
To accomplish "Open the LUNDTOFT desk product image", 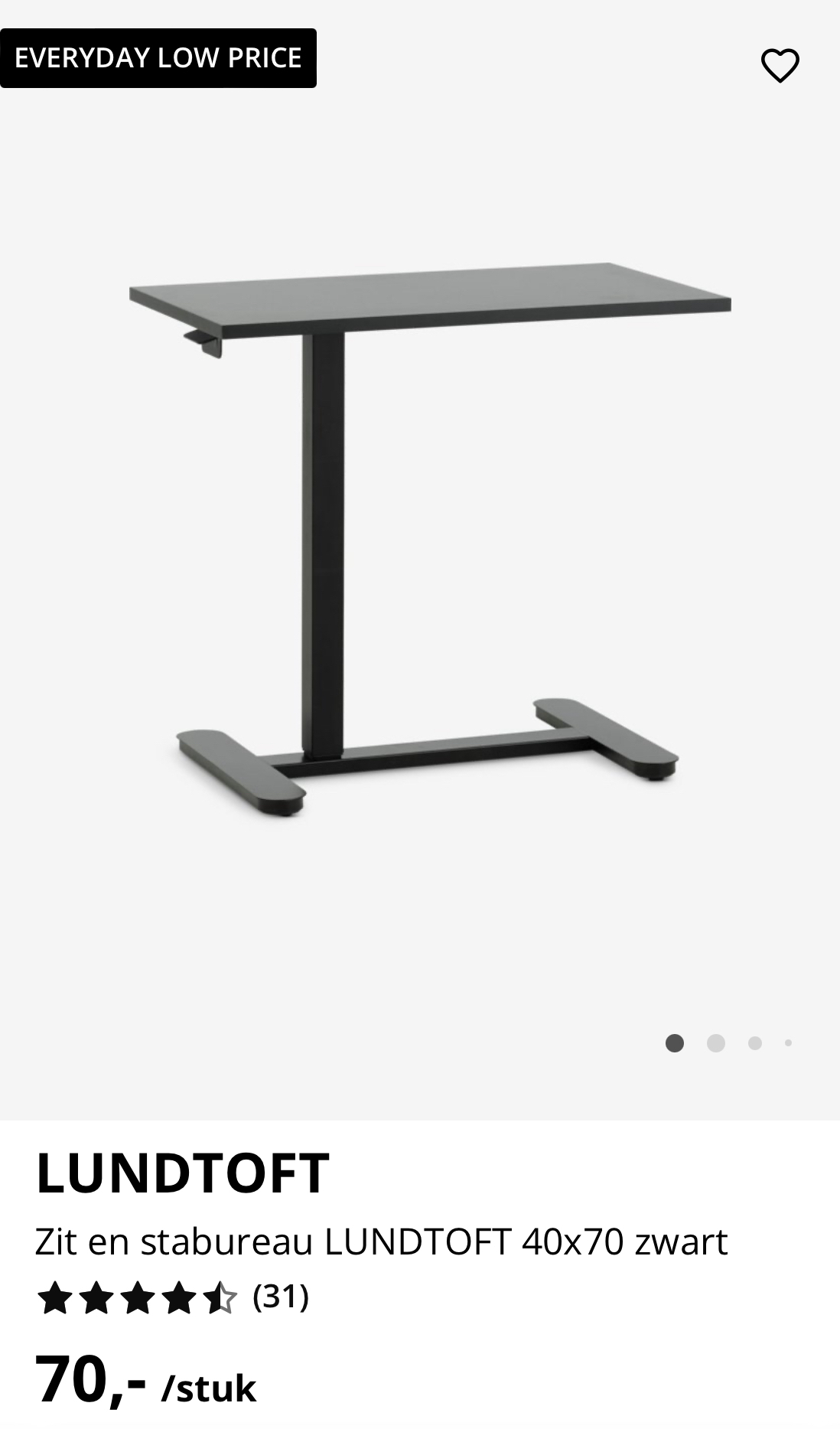I will point(420,536).
